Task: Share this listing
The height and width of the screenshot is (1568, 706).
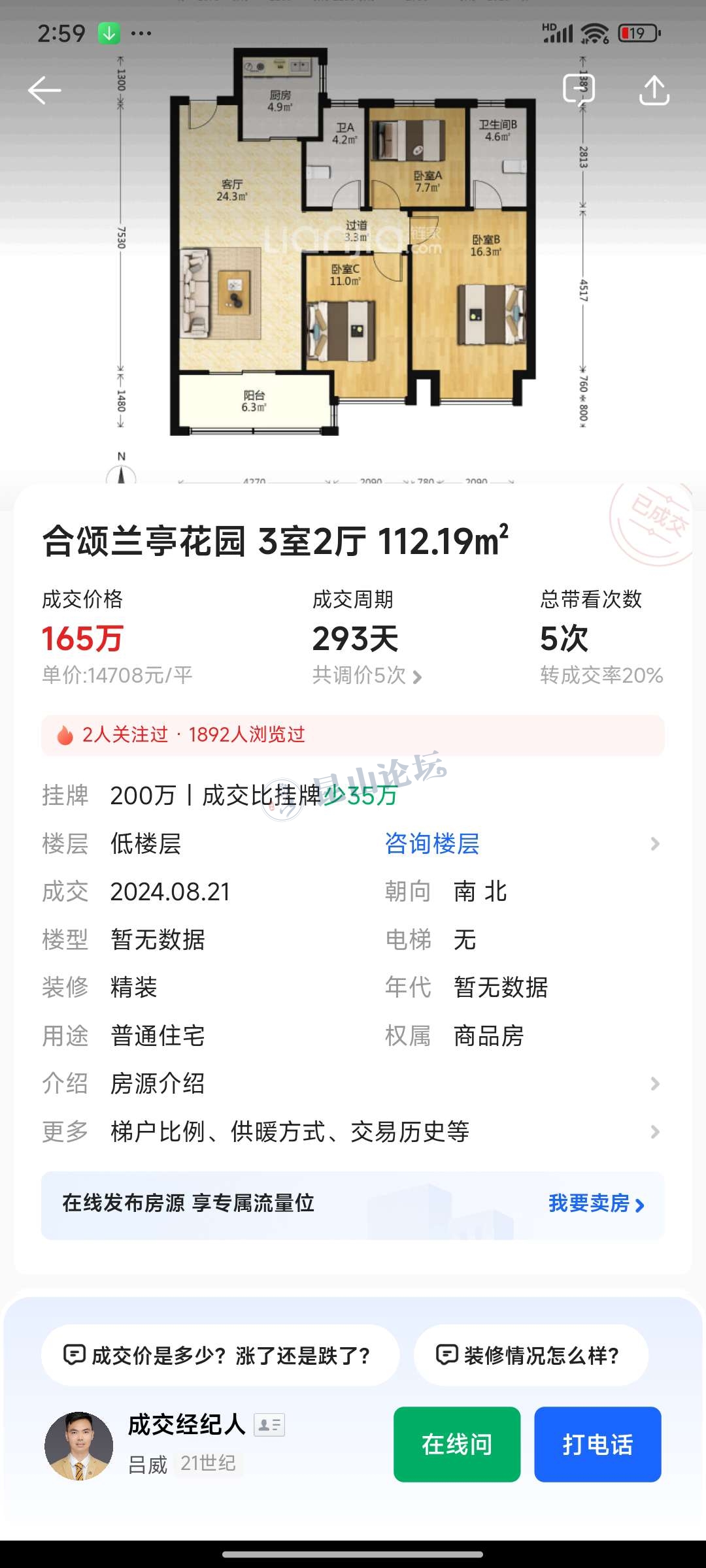Action: pos(654,90)
